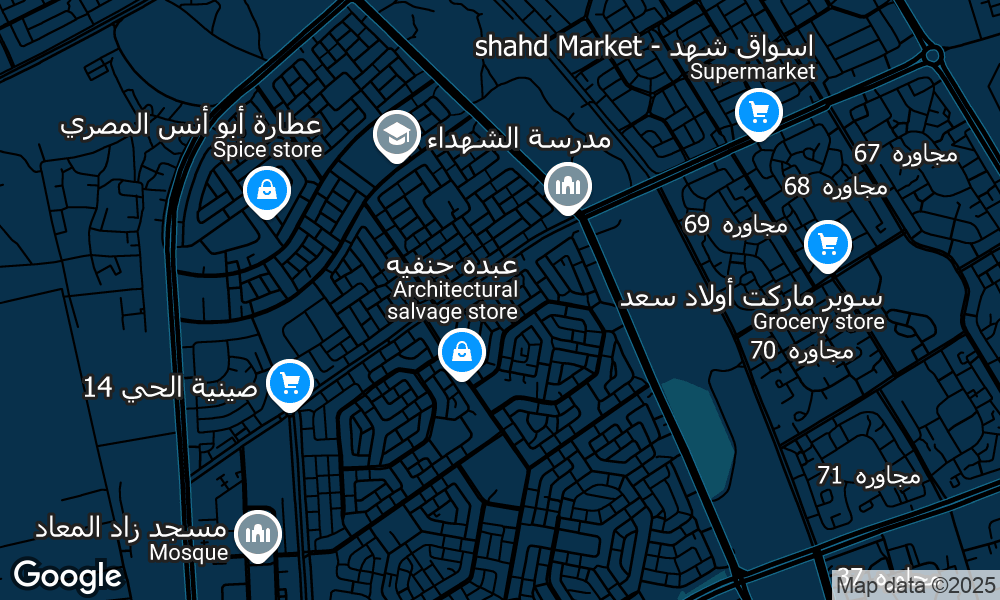Viewport: 1000px width, 600px height.
Task: Select the Grocery store سوبر ماركت أولاد سعد pin
Action: (x=827, y=243)
